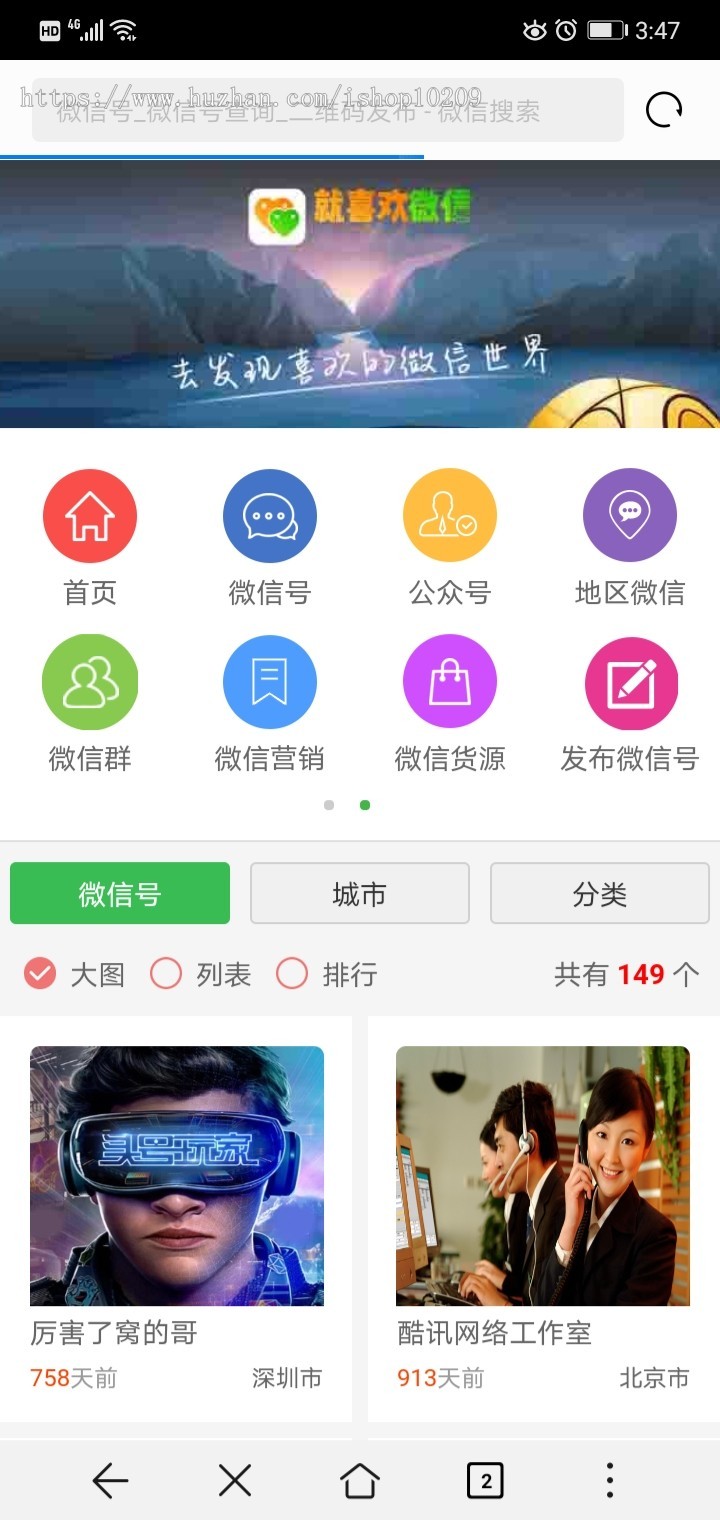
Task: Open the browser three-dot menu
Action: point(610,1480)
